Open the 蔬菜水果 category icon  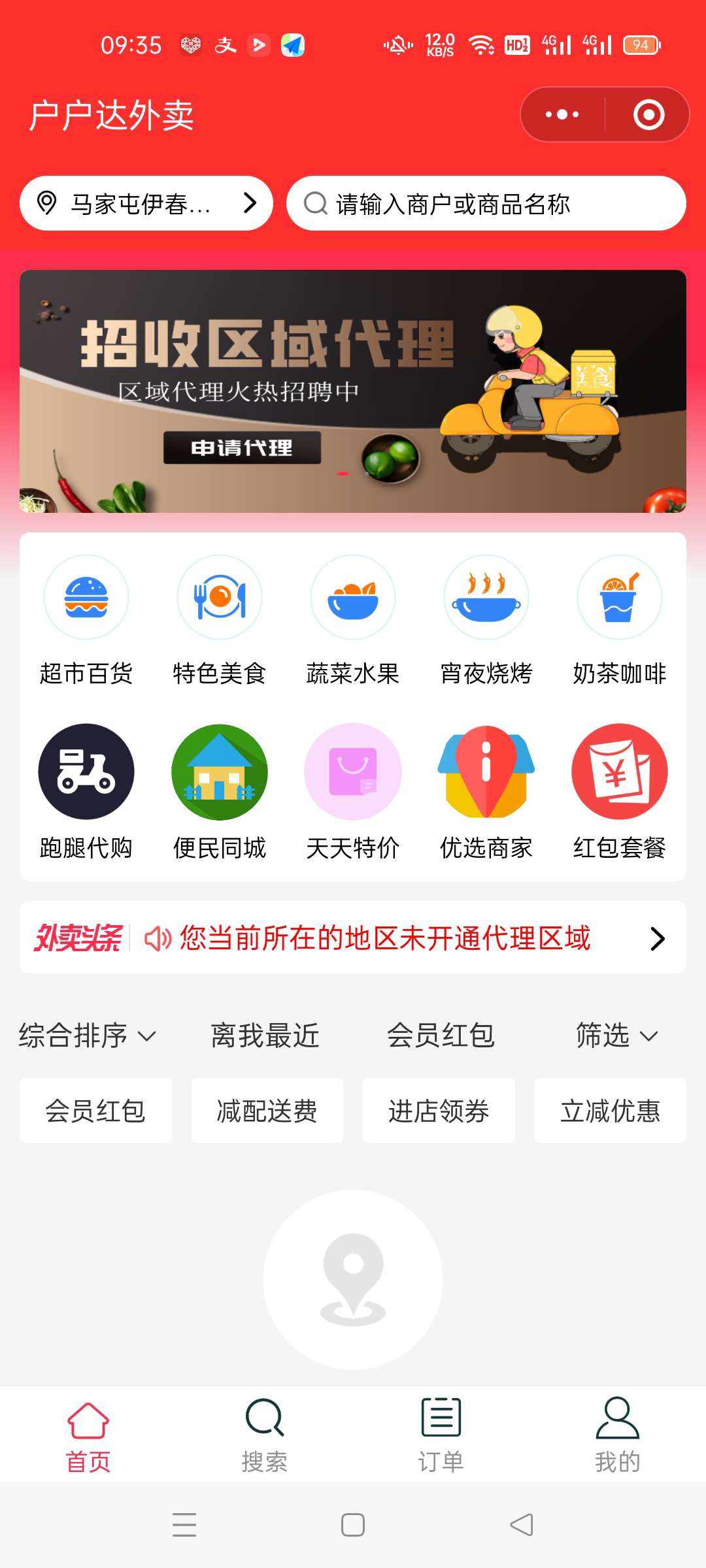[x=353, y=596]
